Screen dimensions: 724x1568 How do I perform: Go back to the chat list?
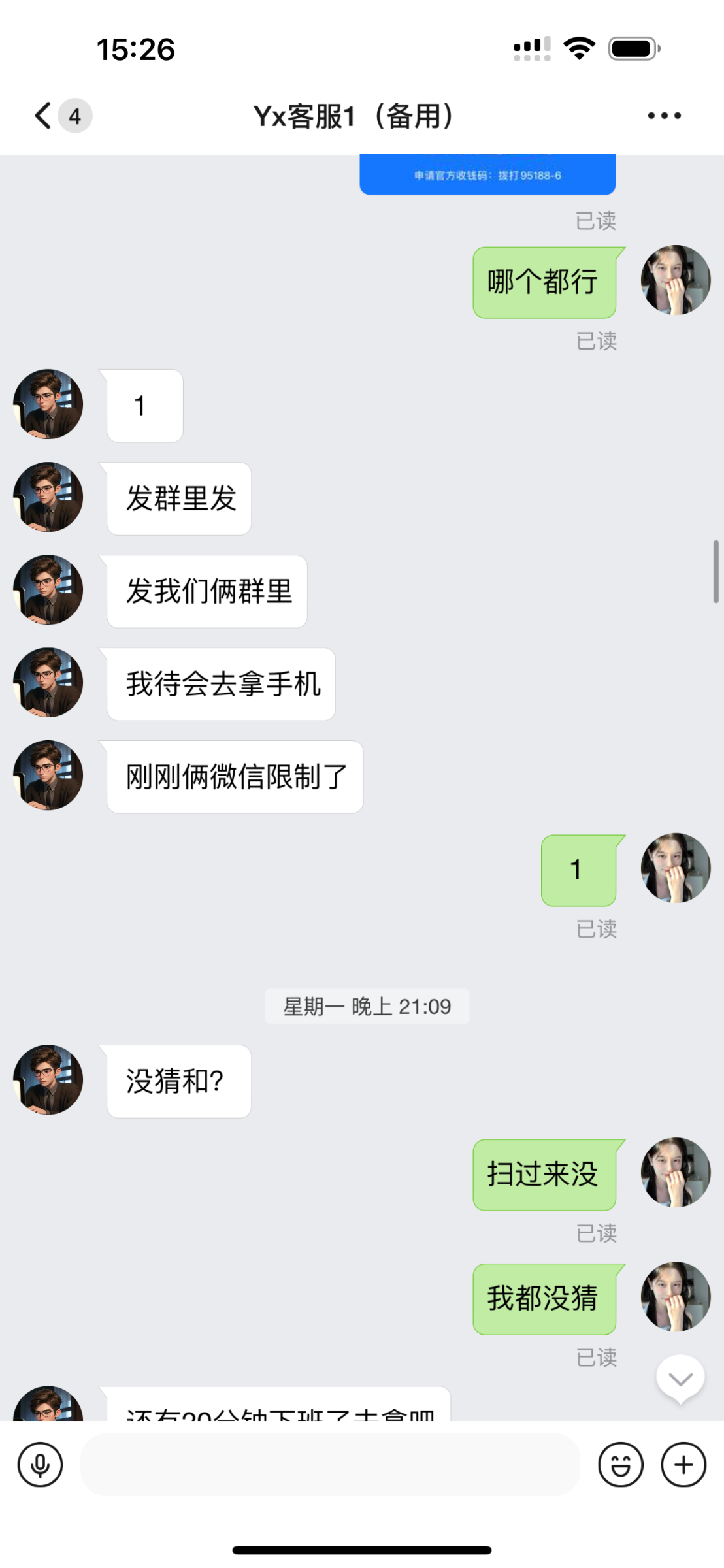43,116
